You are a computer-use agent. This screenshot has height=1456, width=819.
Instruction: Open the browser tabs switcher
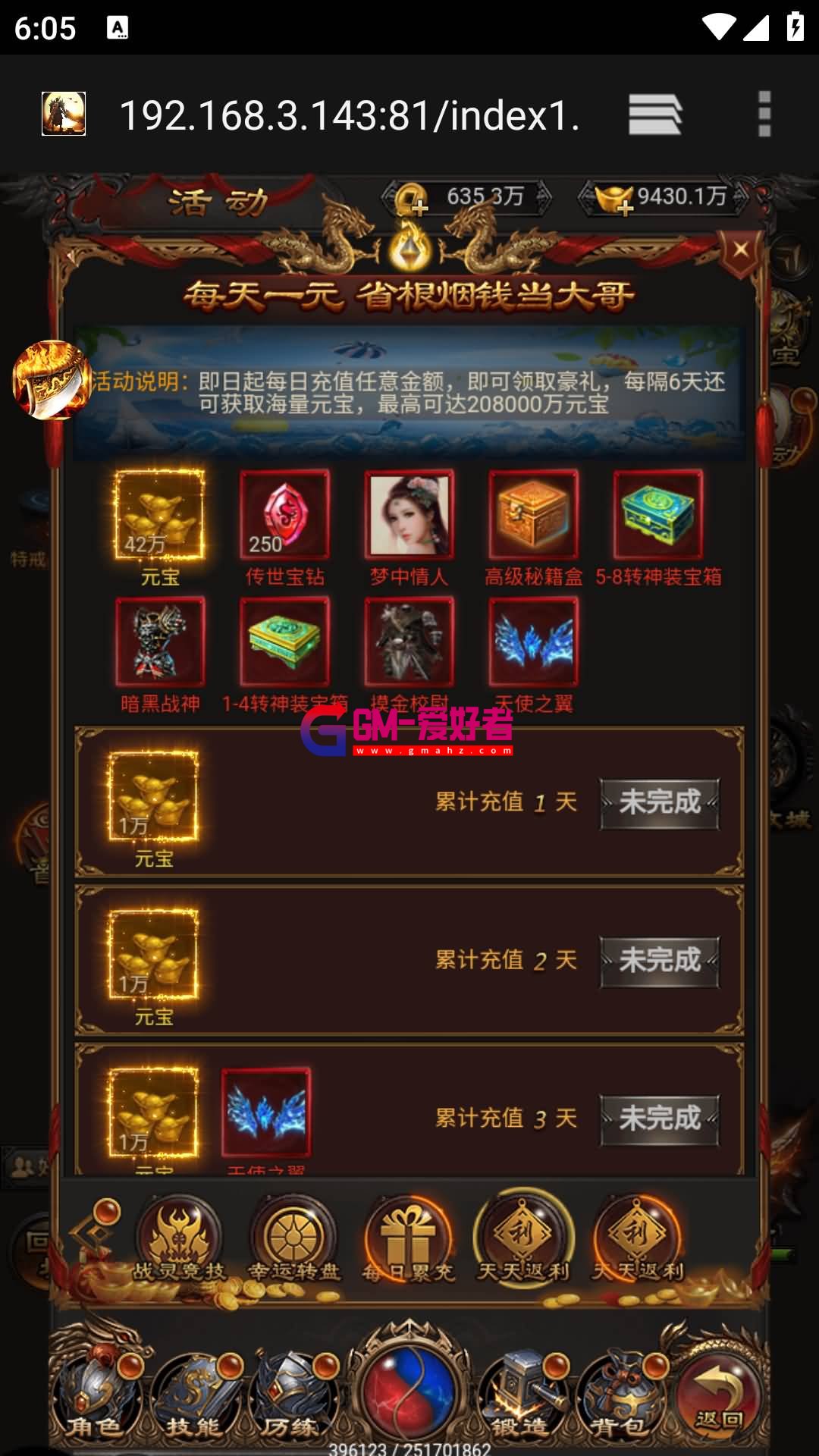click(x=654, y=115)
